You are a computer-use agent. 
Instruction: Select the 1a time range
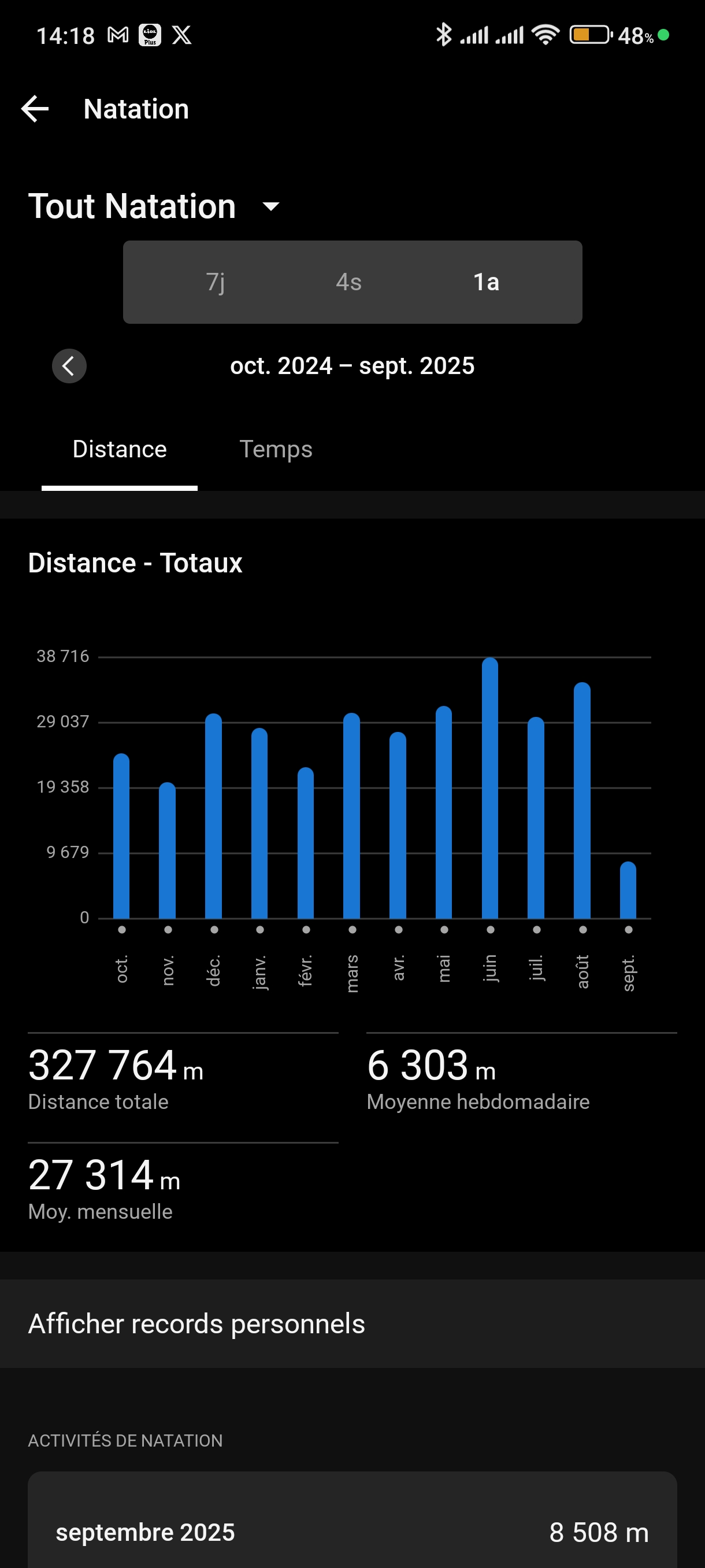[486, 282]
